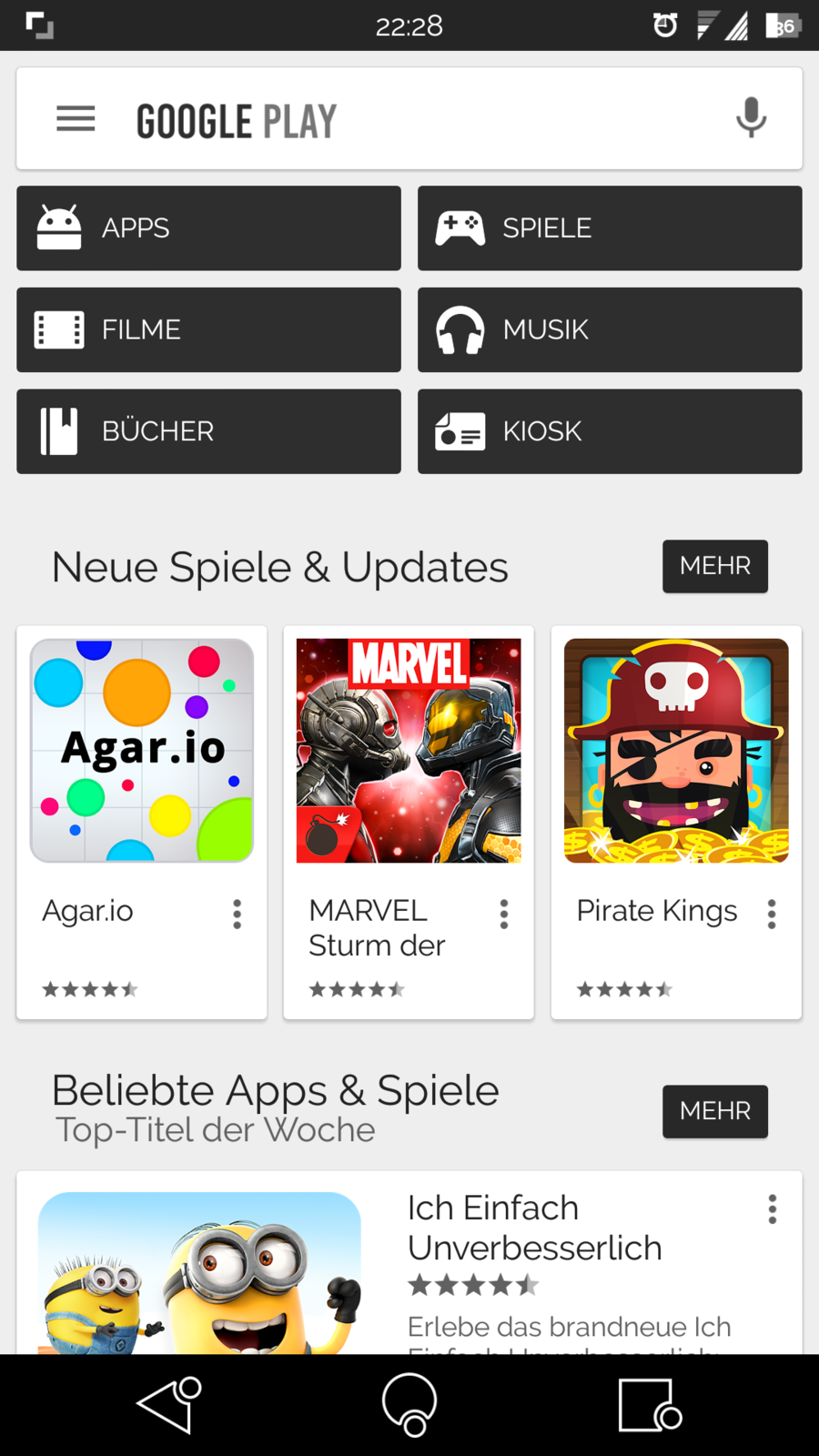Open options menu for MARVEL Sturm der
819x1456 pixels.
503,914
